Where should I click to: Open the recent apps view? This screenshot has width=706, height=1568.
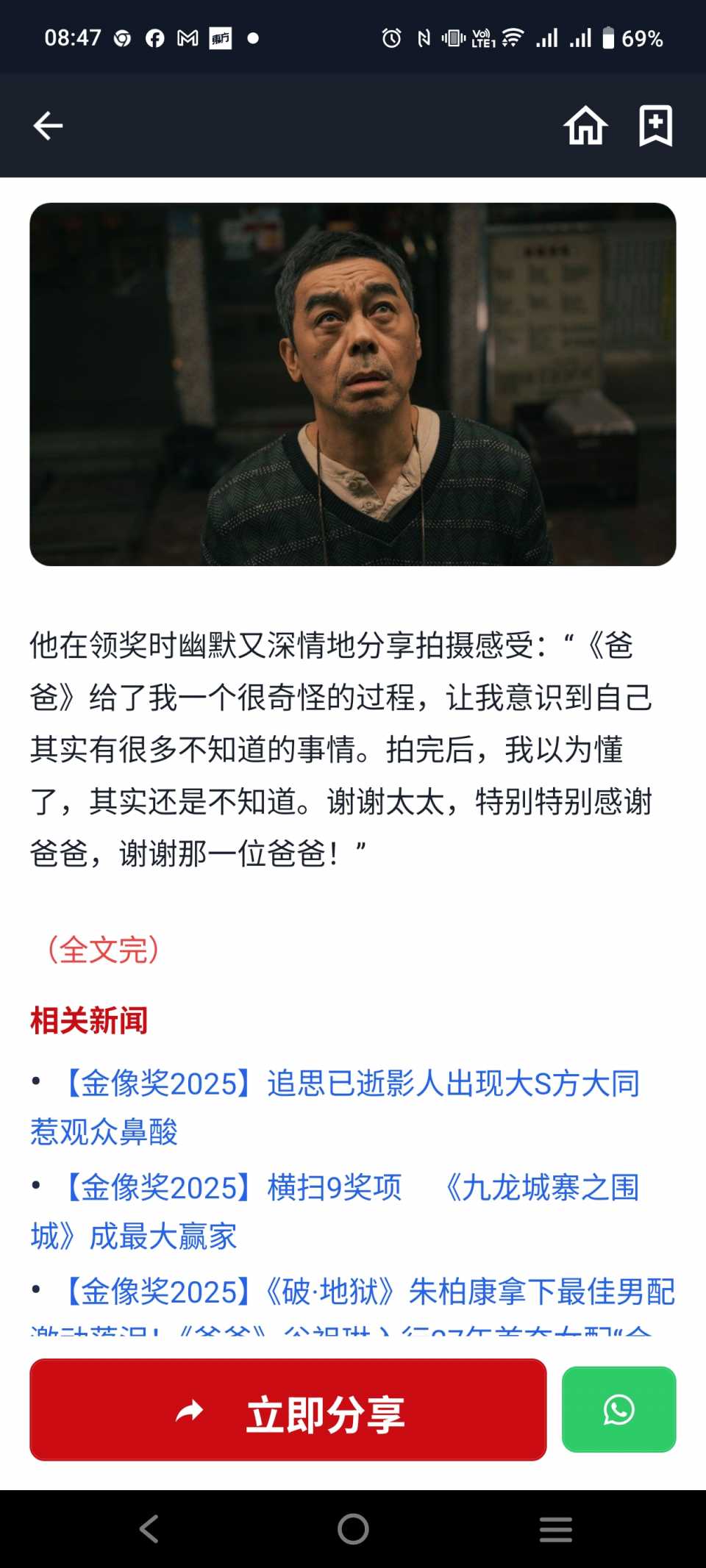[x=555, y=1529]
